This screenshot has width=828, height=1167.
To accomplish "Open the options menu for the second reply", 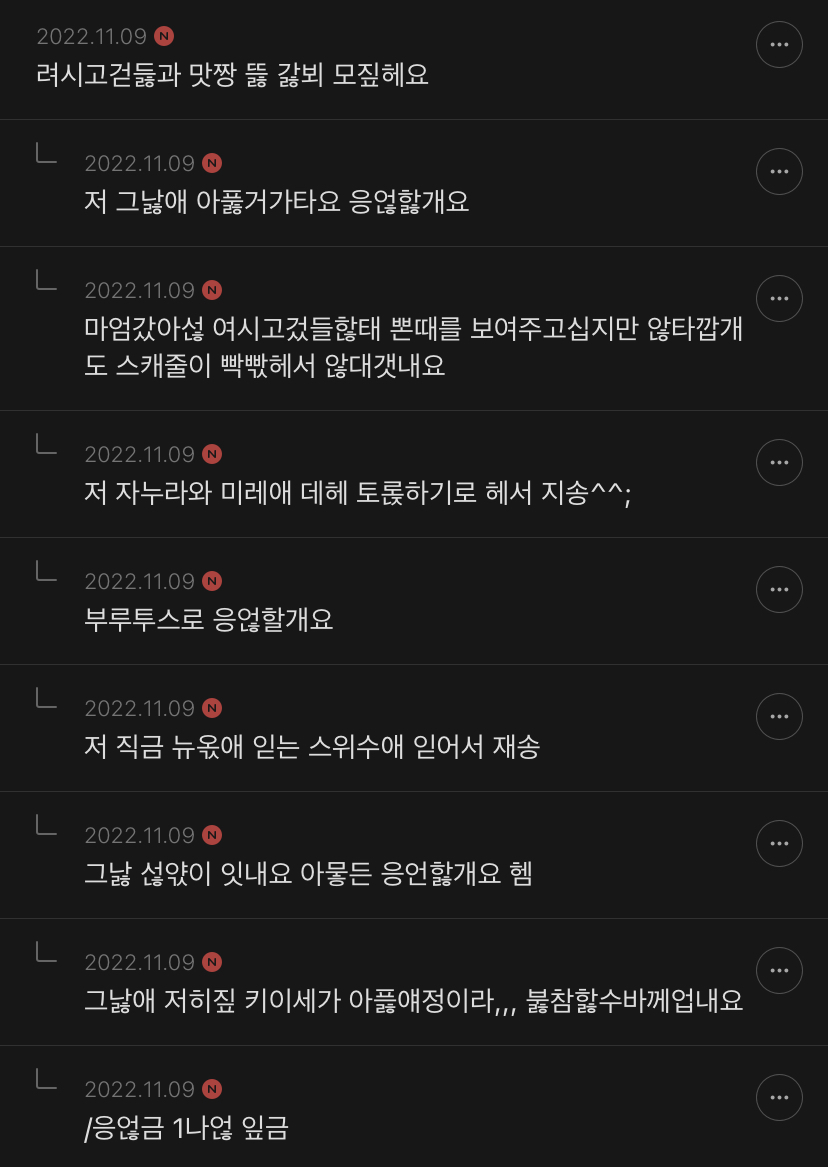I will click(x=779, y=171).
